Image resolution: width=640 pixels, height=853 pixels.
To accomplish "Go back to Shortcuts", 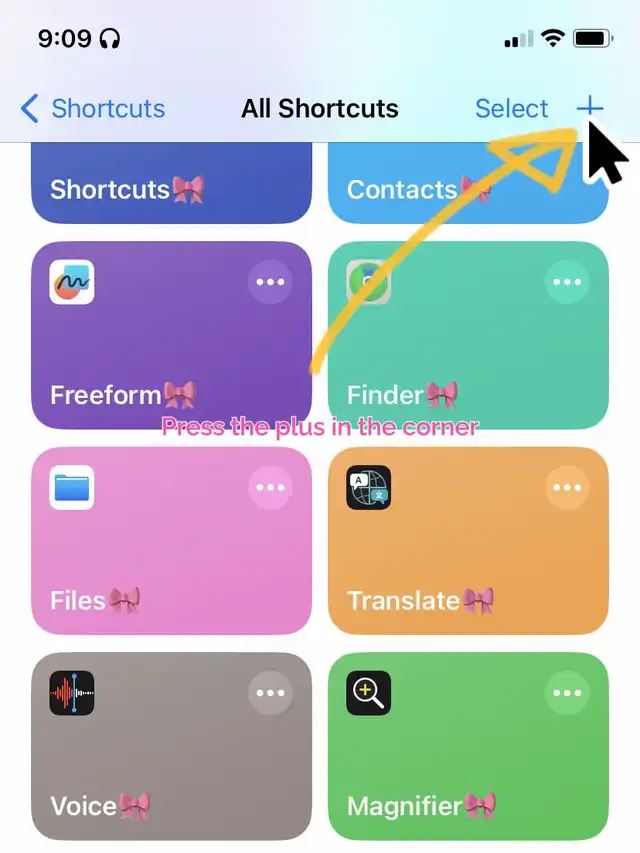I will (93, 108).
